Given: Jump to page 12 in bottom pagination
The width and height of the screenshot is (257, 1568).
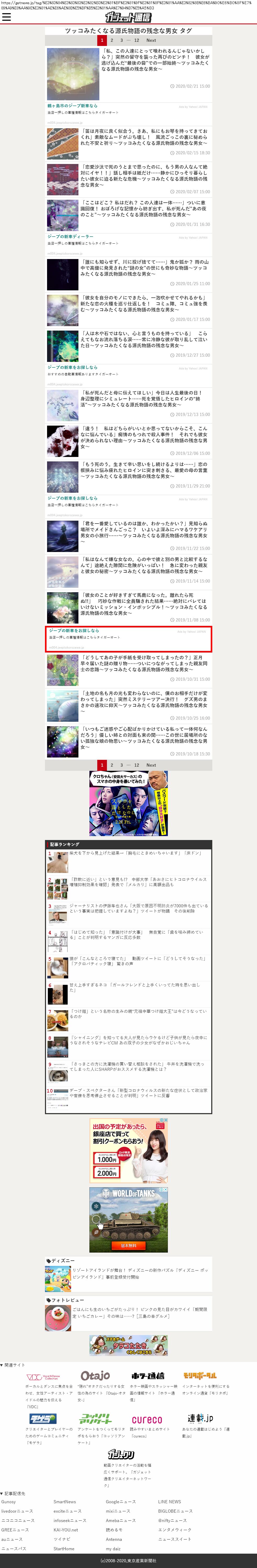Looking at the screenshot, I should tap(136, 765).
